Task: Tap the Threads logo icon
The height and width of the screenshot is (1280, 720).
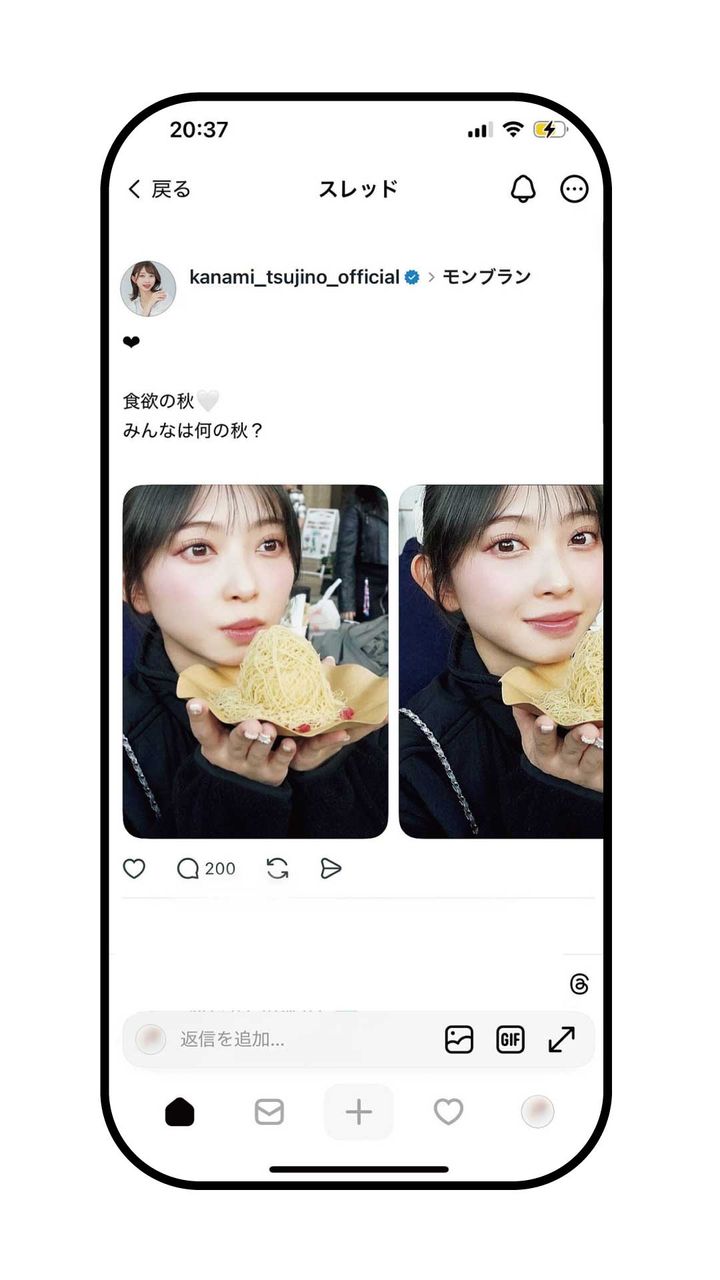Action: click(x=580, y=986)
